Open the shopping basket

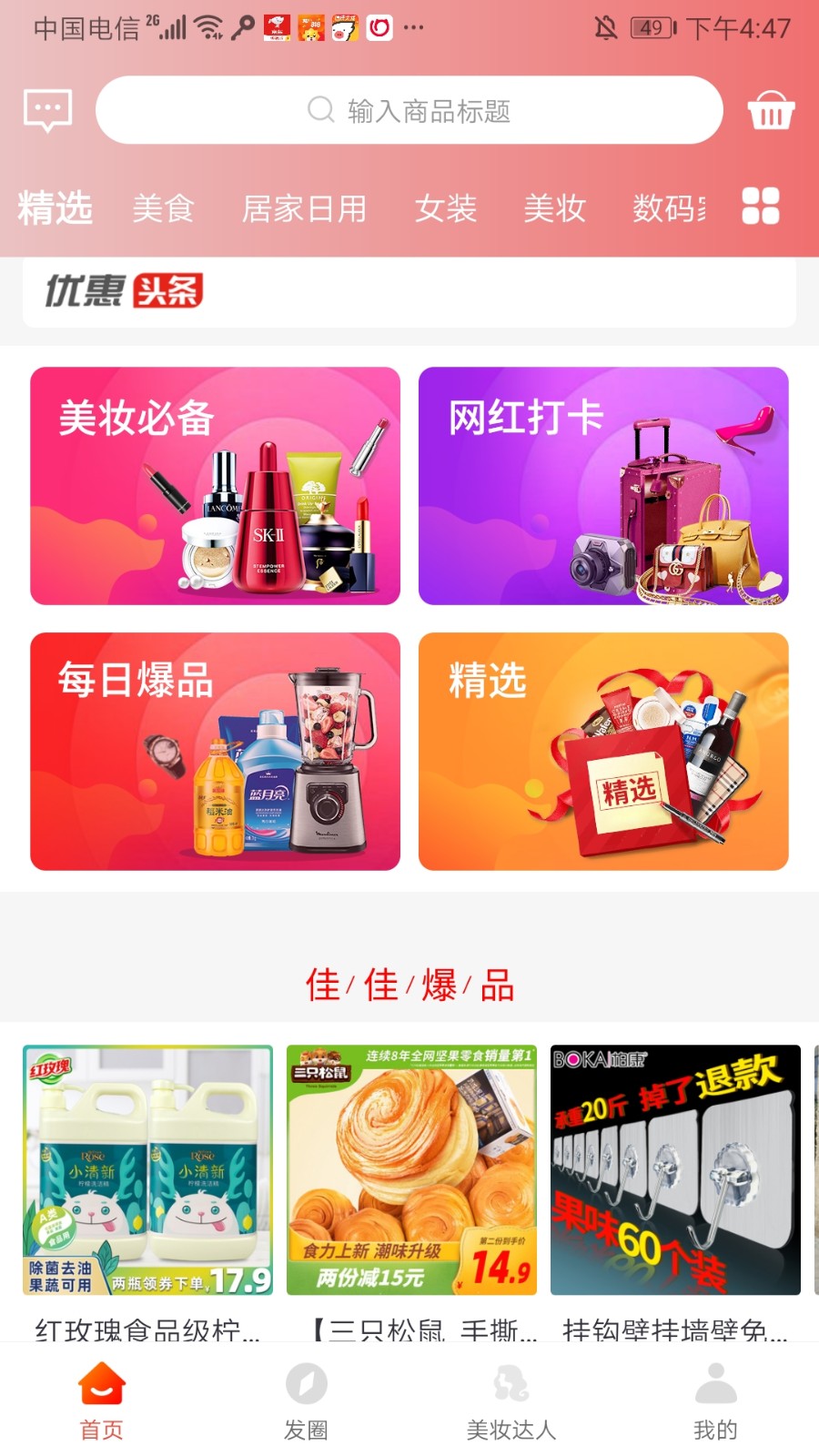pos(771,111)
